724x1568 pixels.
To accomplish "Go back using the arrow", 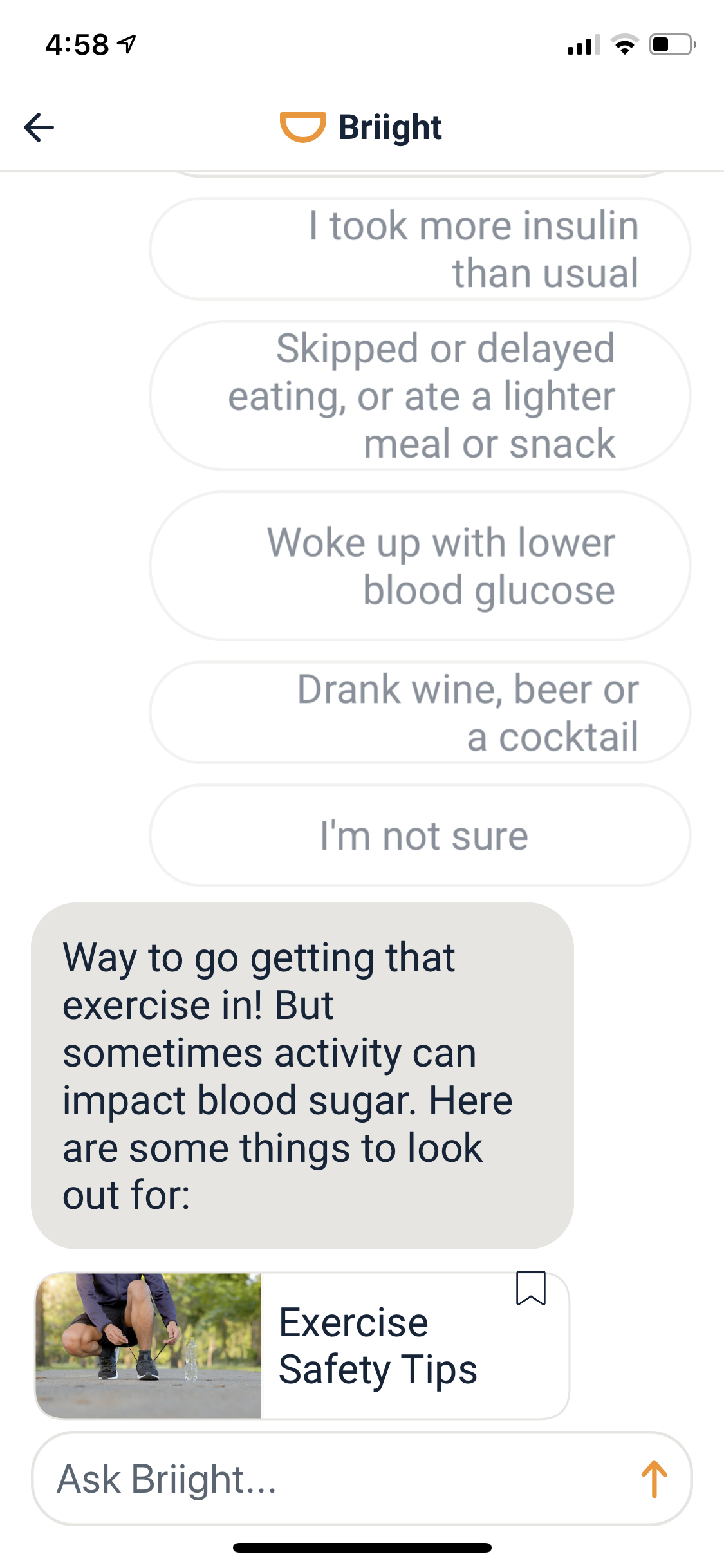I will click(x=39, y=127).
